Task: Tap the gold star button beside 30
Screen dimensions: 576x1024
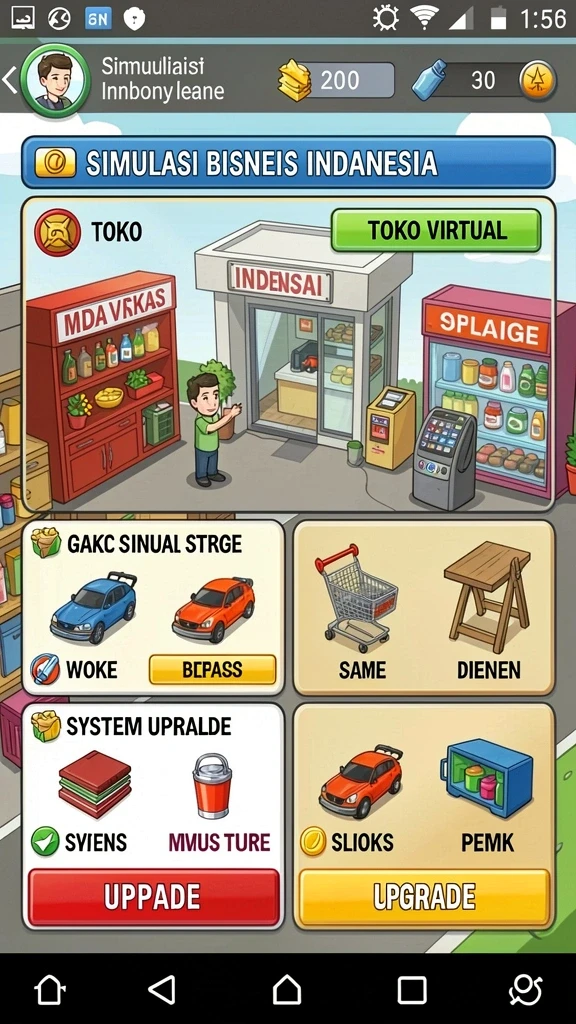Action: pos(537,80)
